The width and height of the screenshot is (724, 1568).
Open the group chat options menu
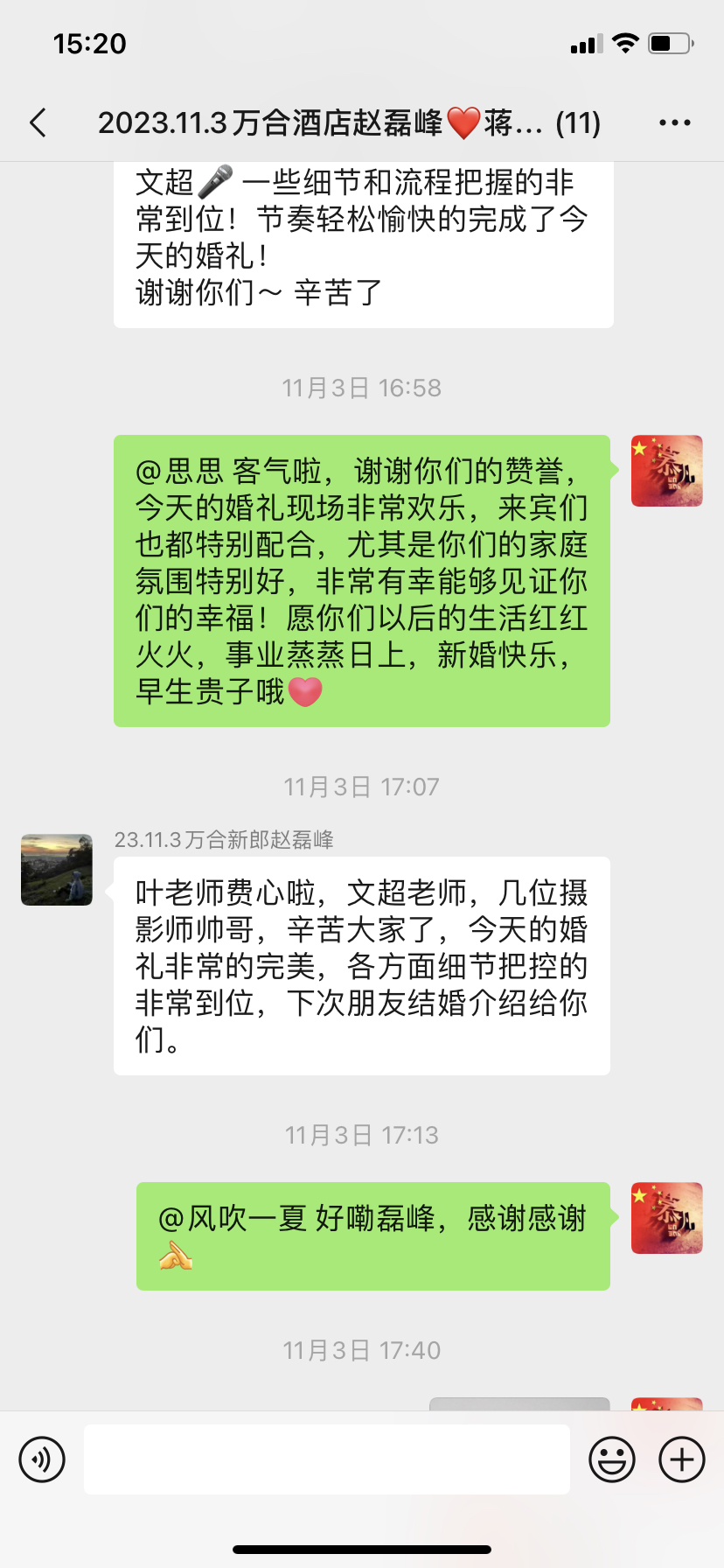click(674, 123)
